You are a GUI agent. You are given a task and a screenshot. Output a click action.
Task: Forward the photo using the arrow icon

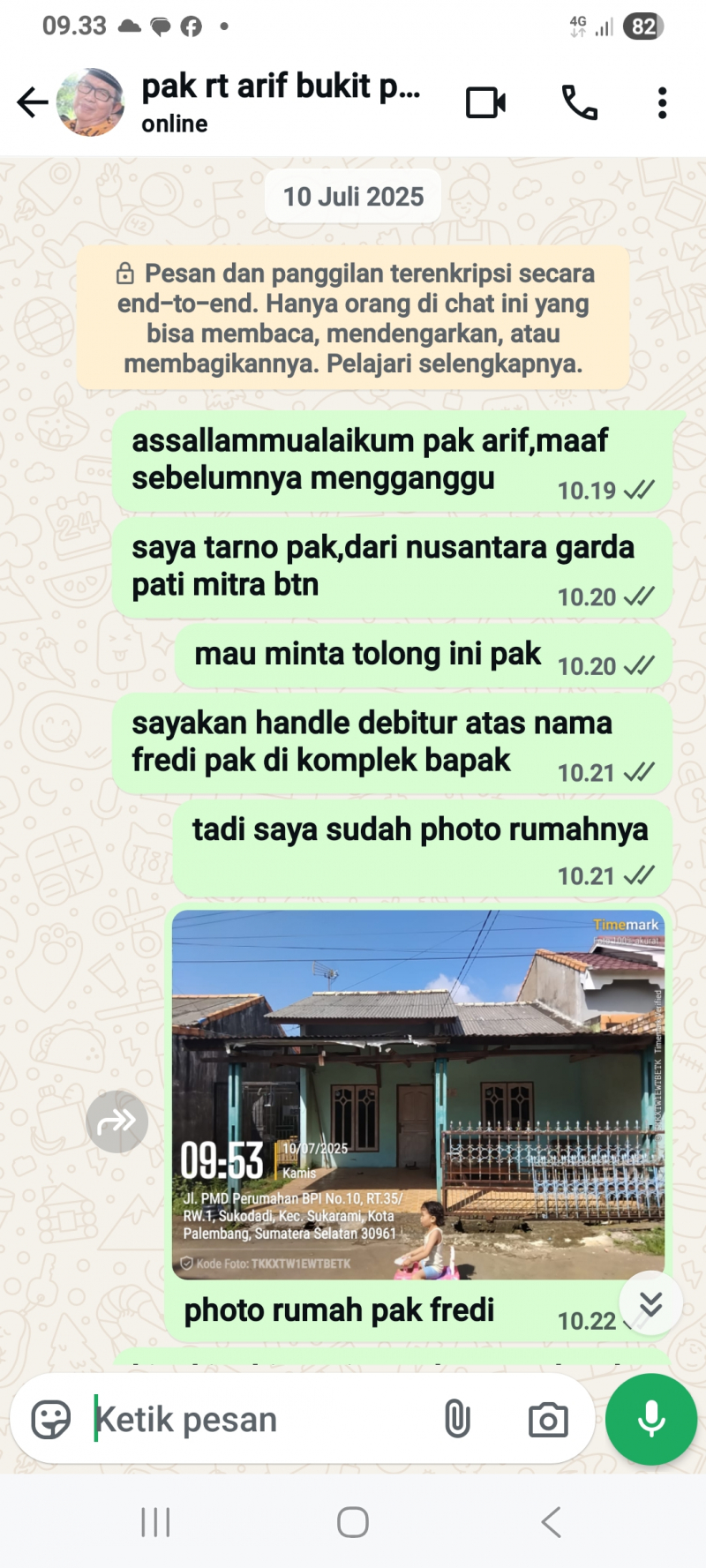click(x=116, y=1122)
